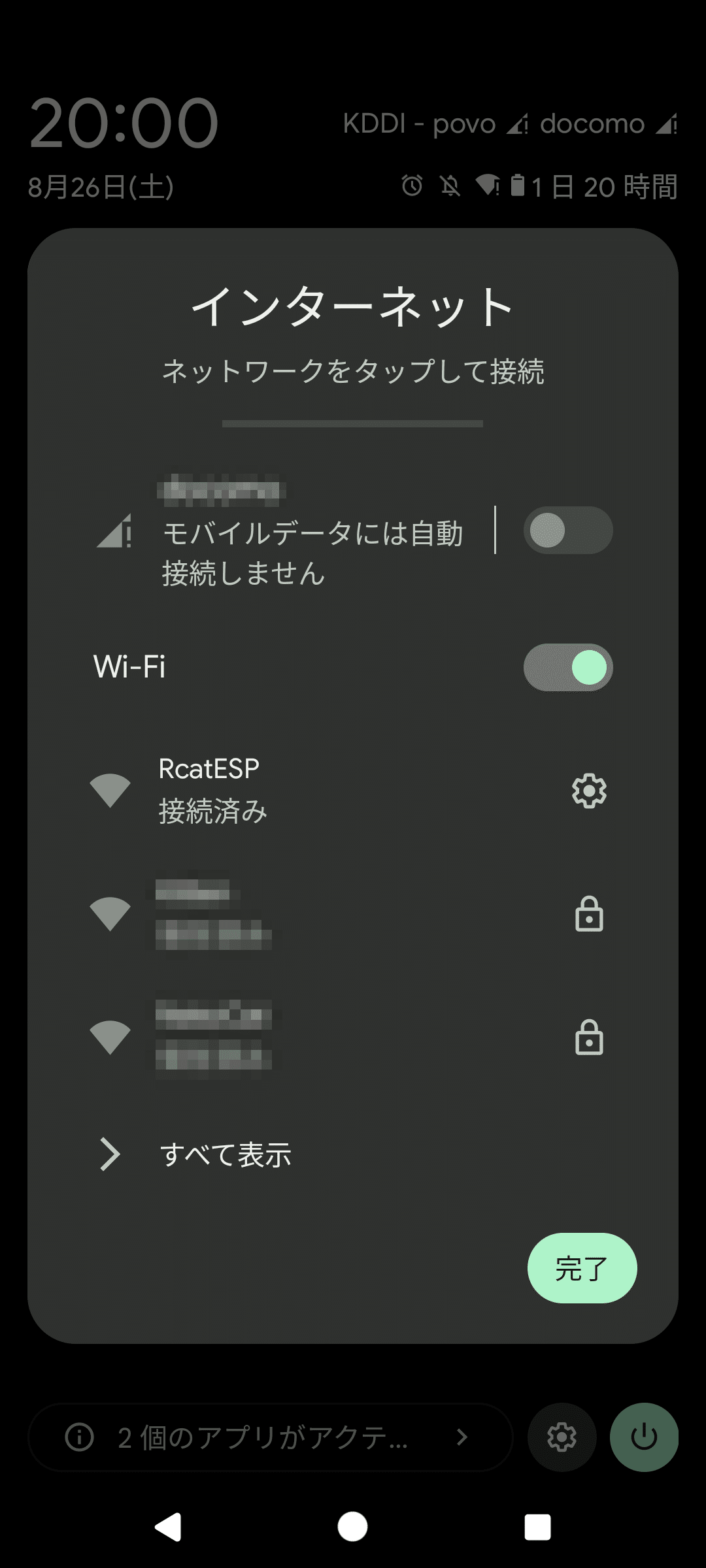Go to home via navigation circle
Image resolution: width=706 pixels, height=1568 pixels.
[352, 1527]
